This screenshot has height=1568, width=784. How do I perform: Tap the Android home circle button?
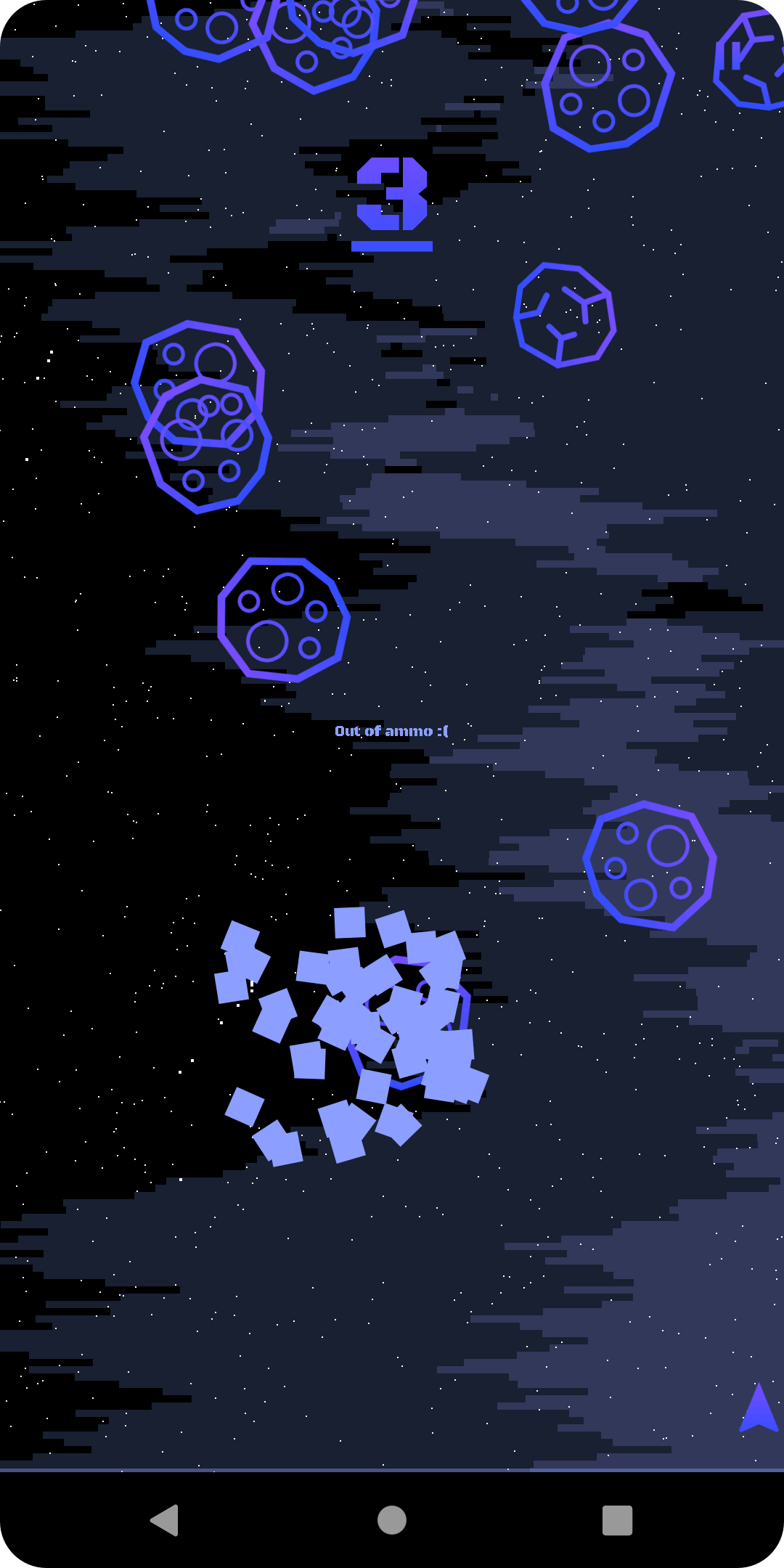click(391, 1517)
